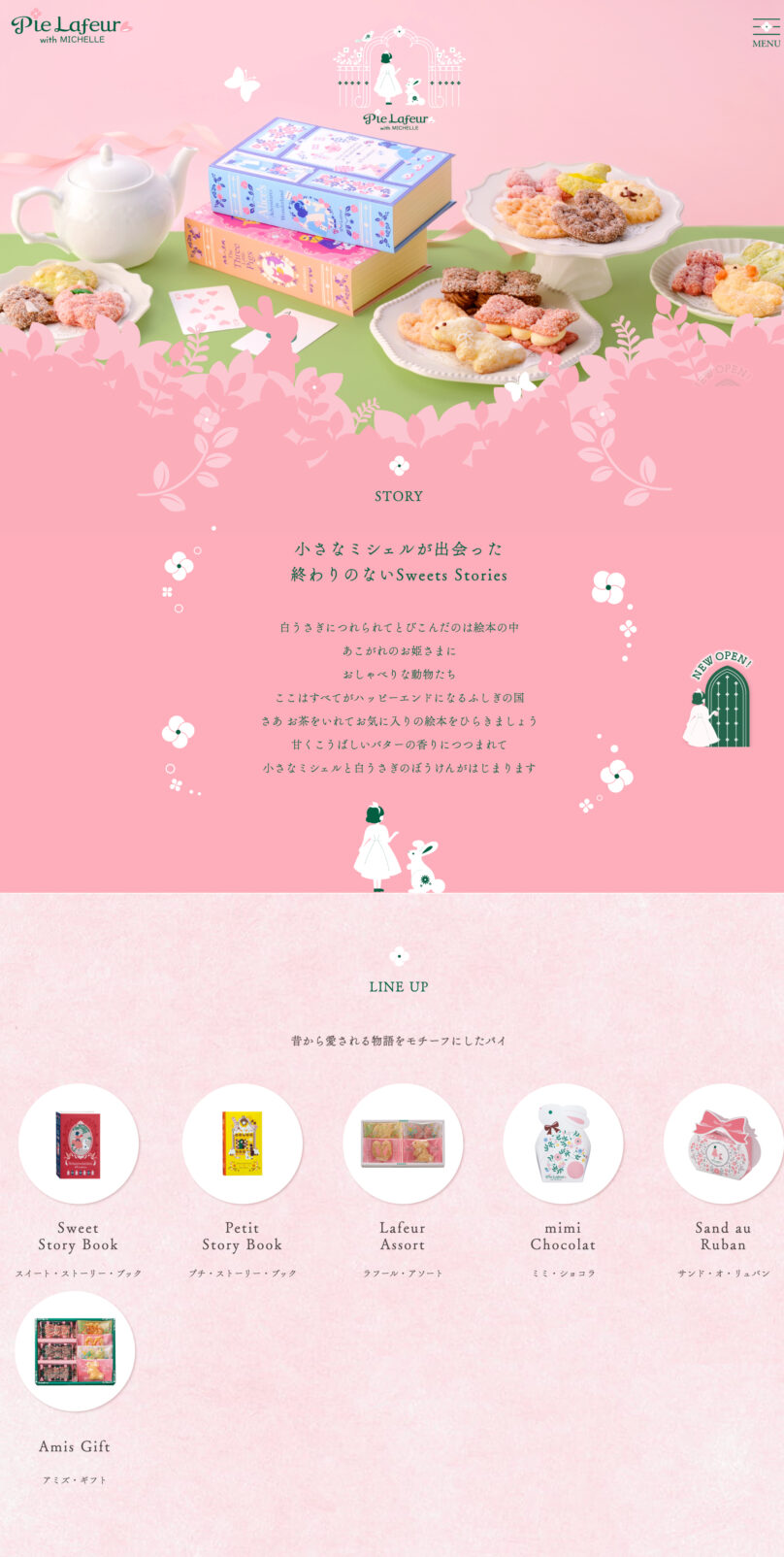This screenshot has height=1557, width=784.
Task: Open the Sweet Story Book product
Action: [x=79, y=1144]
